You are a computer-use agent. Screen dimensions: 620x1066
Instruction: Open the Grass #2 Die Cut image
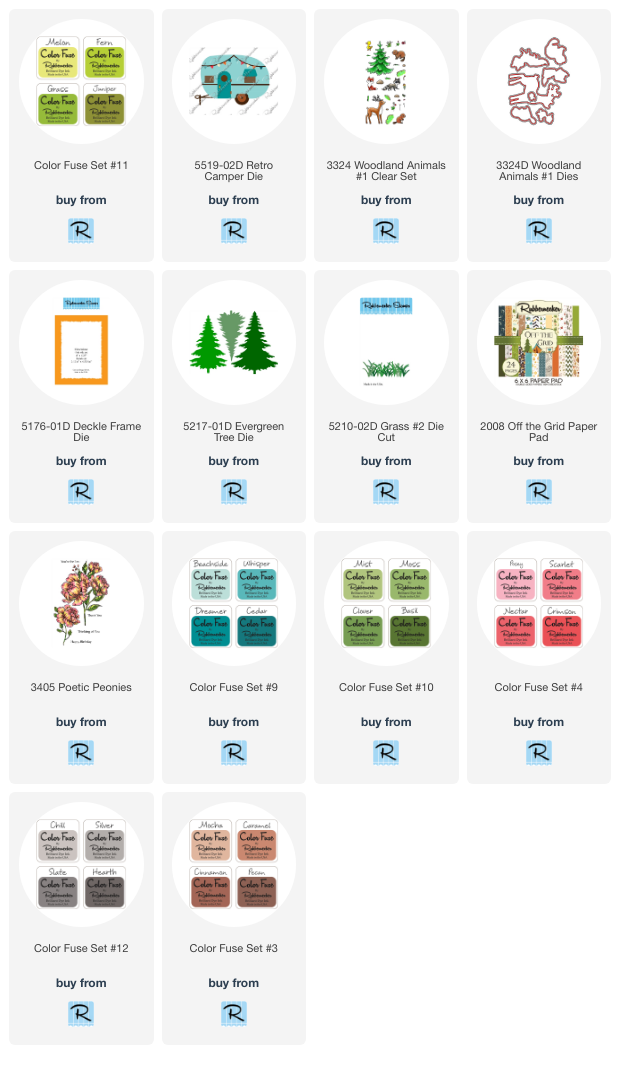pos(386,343)
